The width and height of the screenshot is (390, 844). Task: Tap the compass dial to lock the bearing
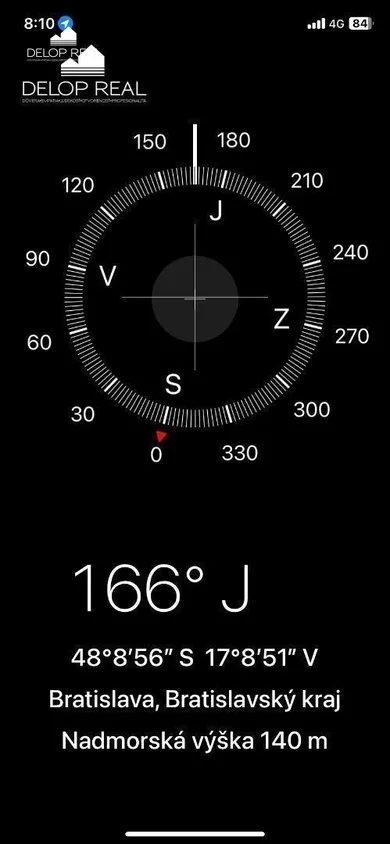tap(195, 297)
